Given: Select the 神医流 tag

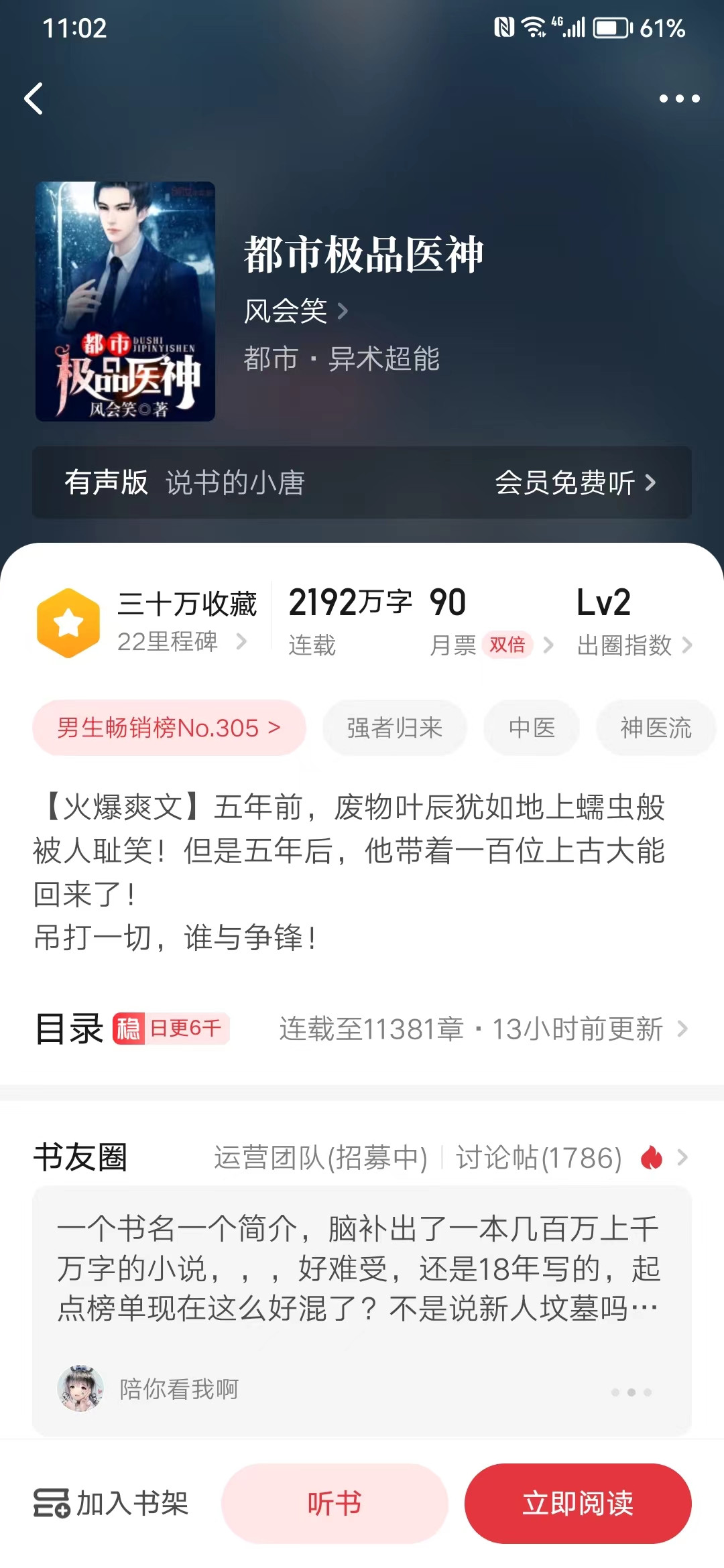Looking at the screenshot, I should [655, 728].
